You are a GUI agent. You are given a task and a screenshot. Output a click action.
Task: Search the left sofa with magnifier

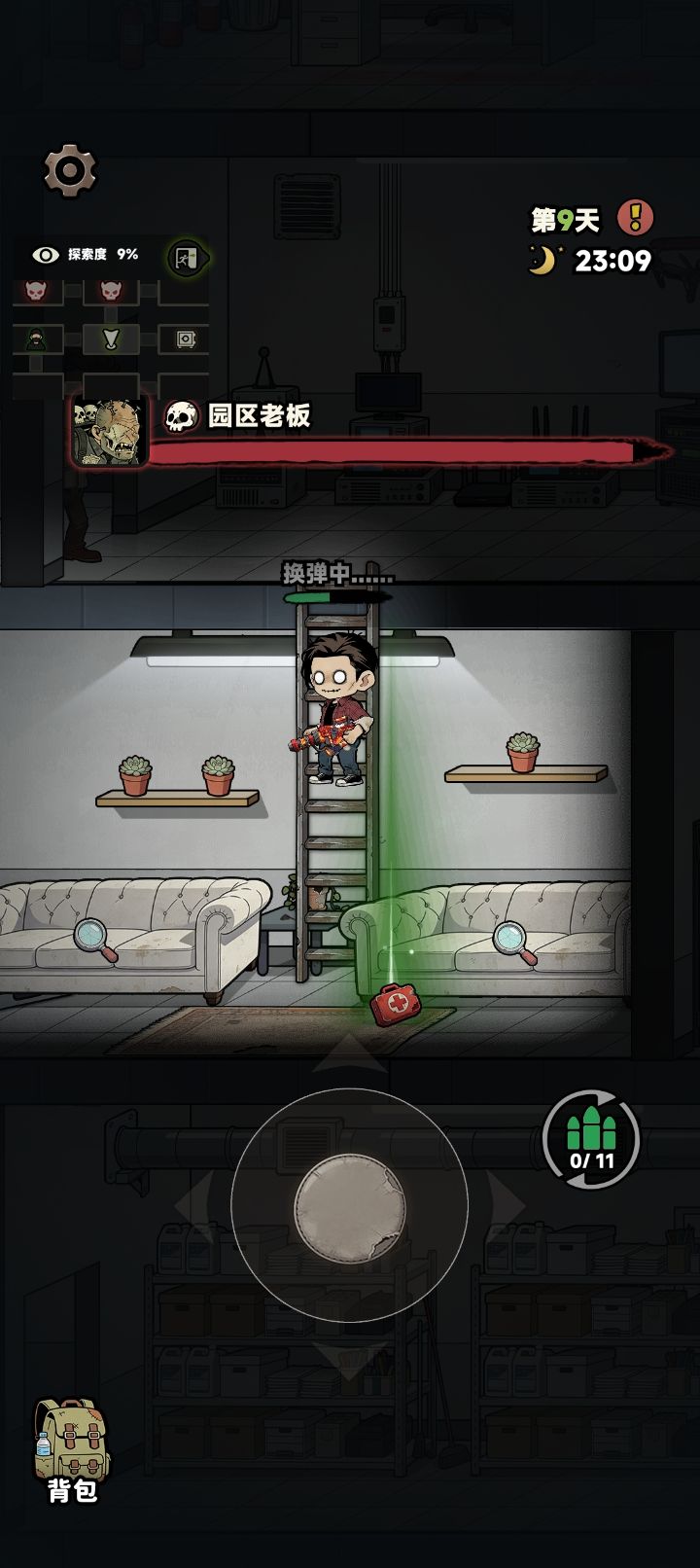pyautogui.click(x=95, y=939)
